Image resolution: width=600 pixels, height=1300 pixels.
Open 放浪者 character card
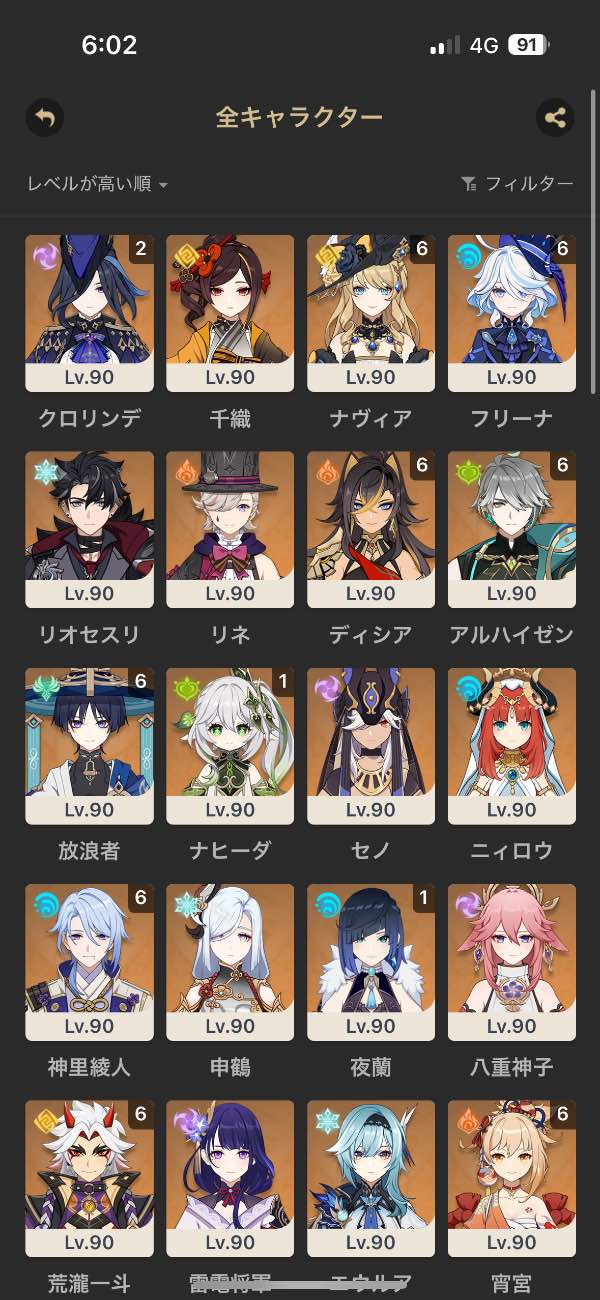click(89, 746)
